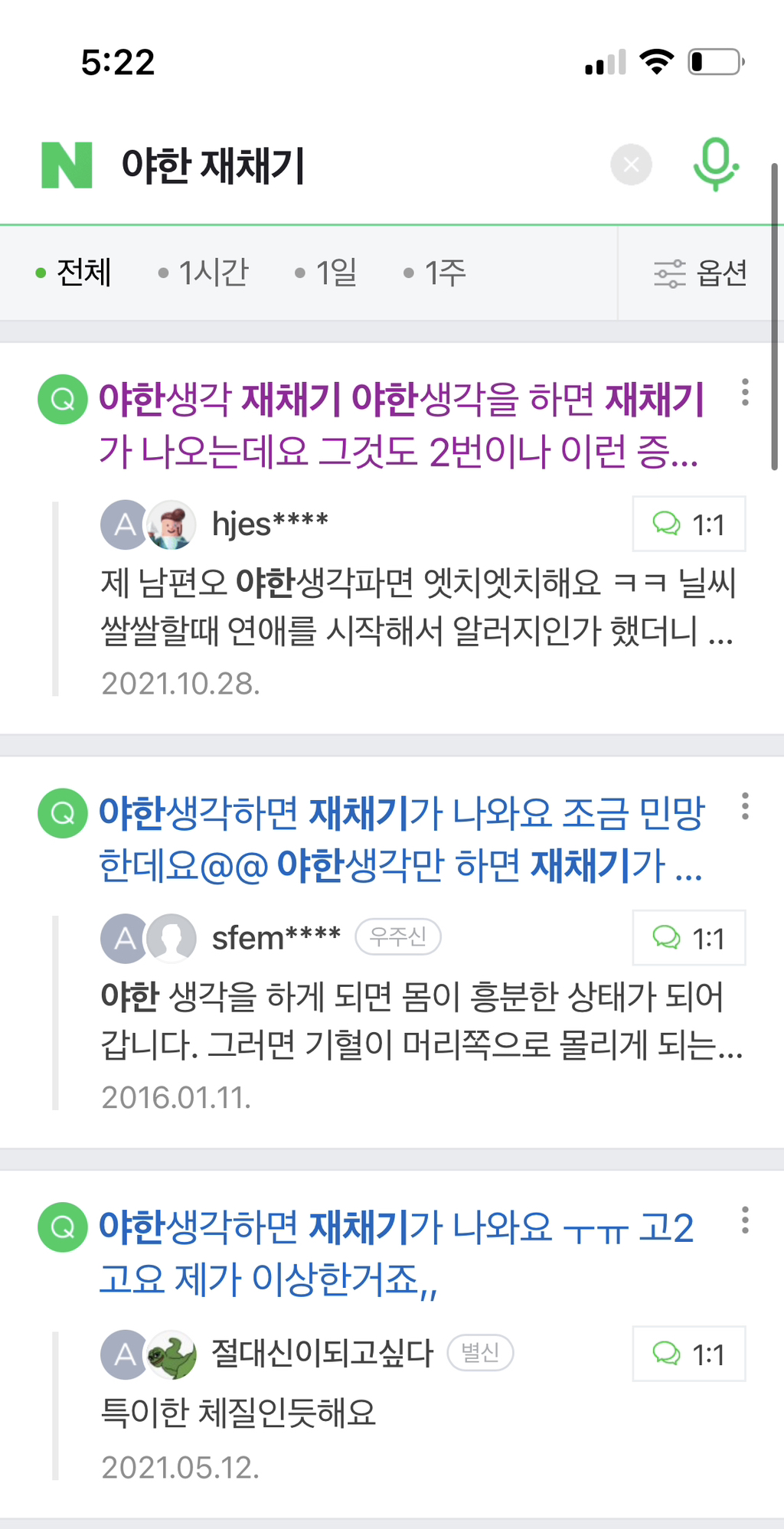Start 1:1 chat with 절대신이되고싶다

pos(688,1354)
